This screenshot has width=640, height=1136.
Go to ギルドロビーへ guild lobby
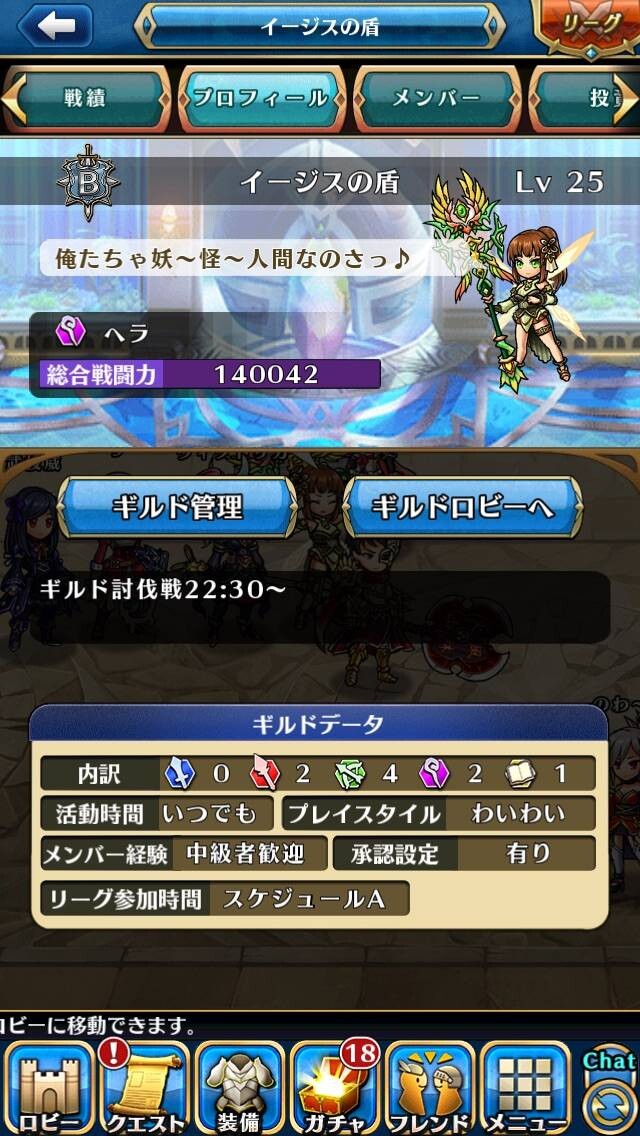tap(462, 506)
